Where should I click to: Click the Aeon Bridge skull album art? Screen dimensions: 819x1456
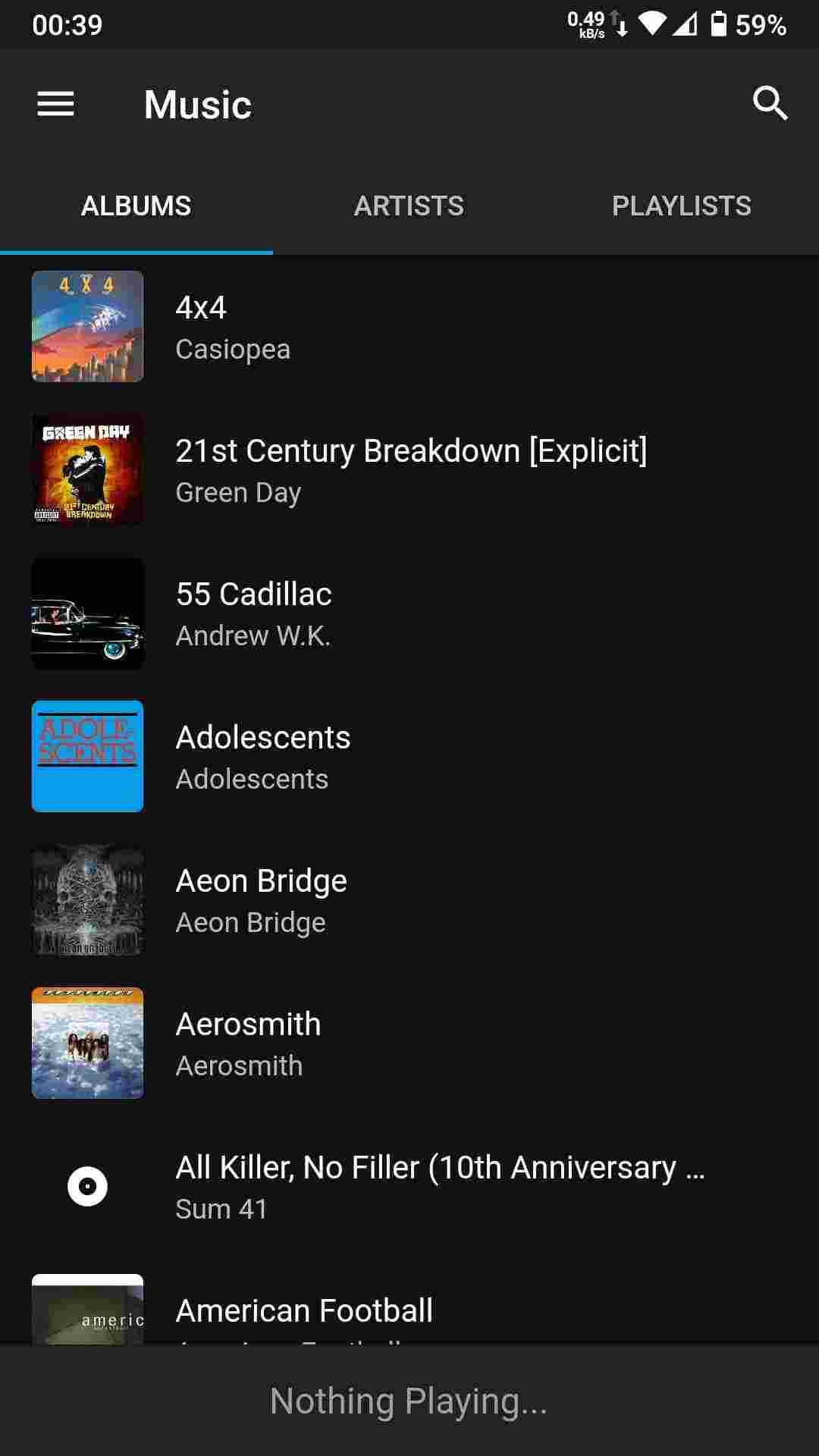87,899
